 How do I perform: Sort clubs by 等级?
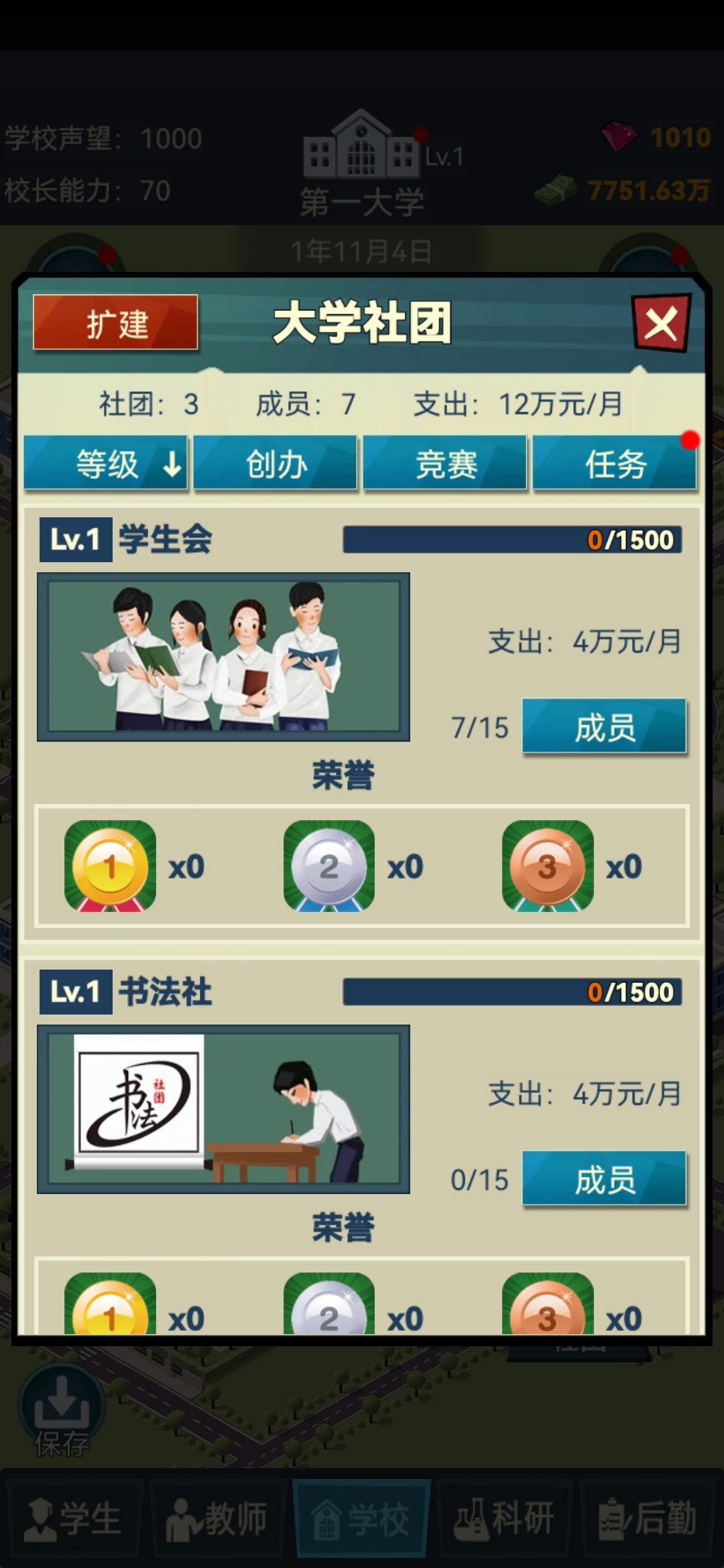pyautogui.click(x=106, y=464)
